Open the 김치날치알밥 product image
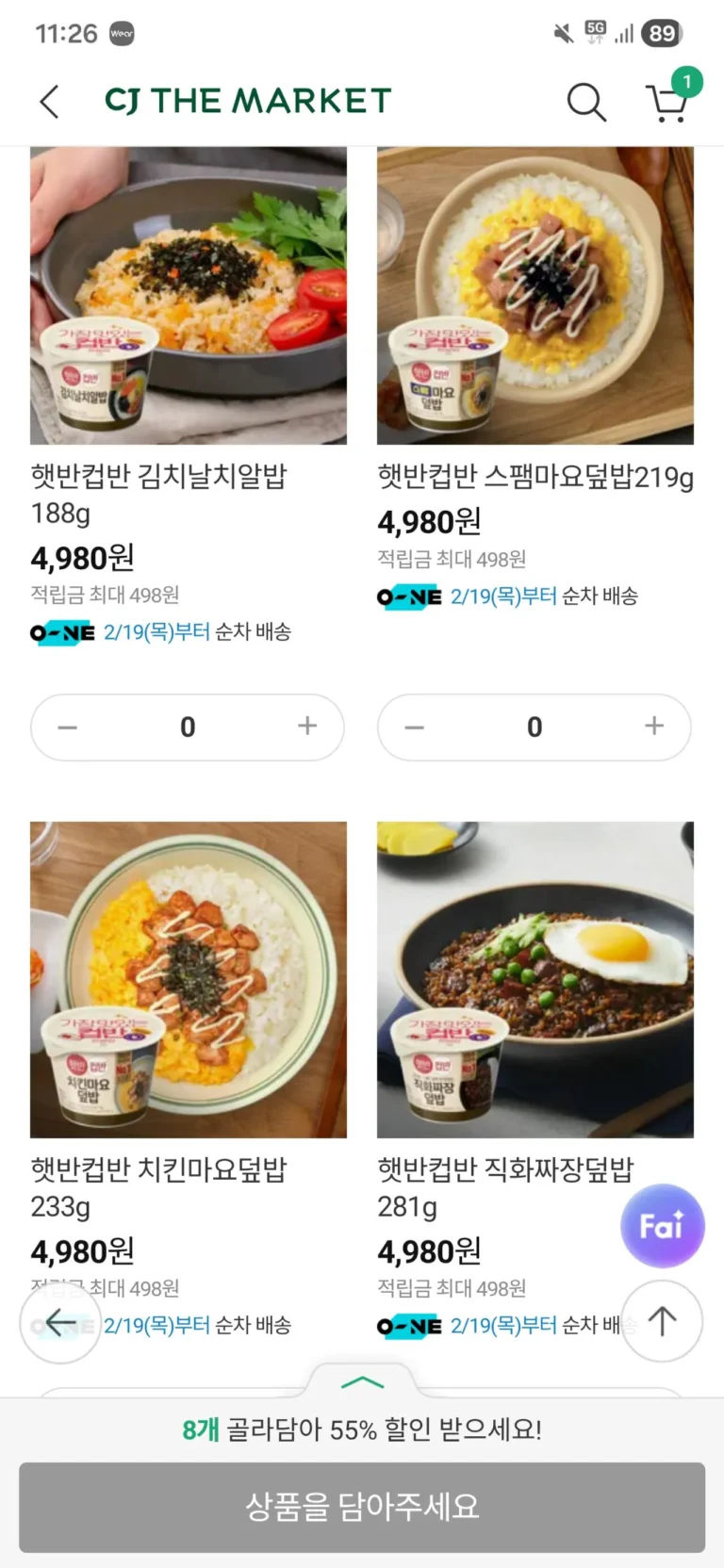The width and height of the screenshot is (724, 1568). point(189,295)
